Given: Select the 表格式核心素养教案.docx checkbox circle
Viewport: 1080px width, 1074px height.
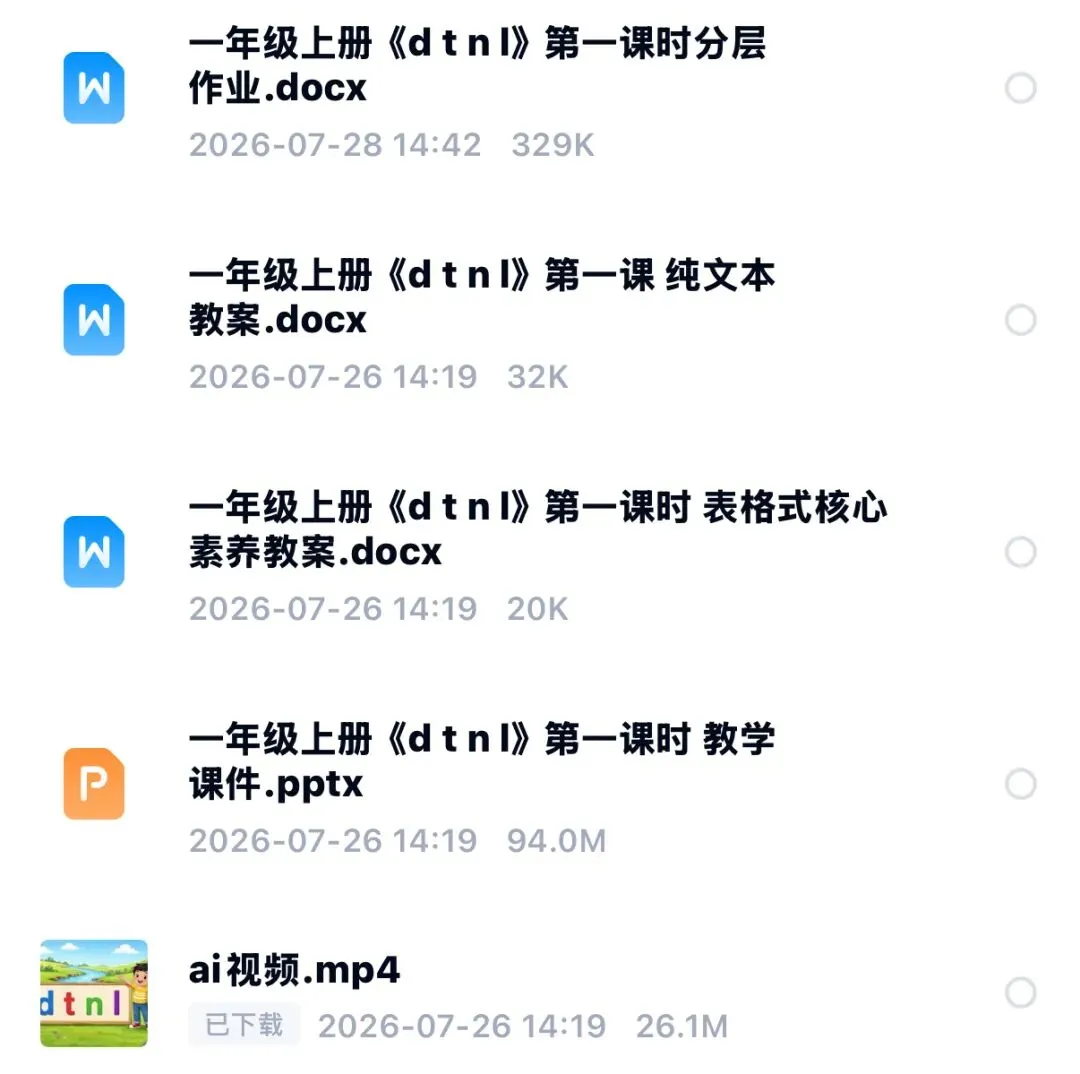Looking at the screenshot, I should [1020, 553].
